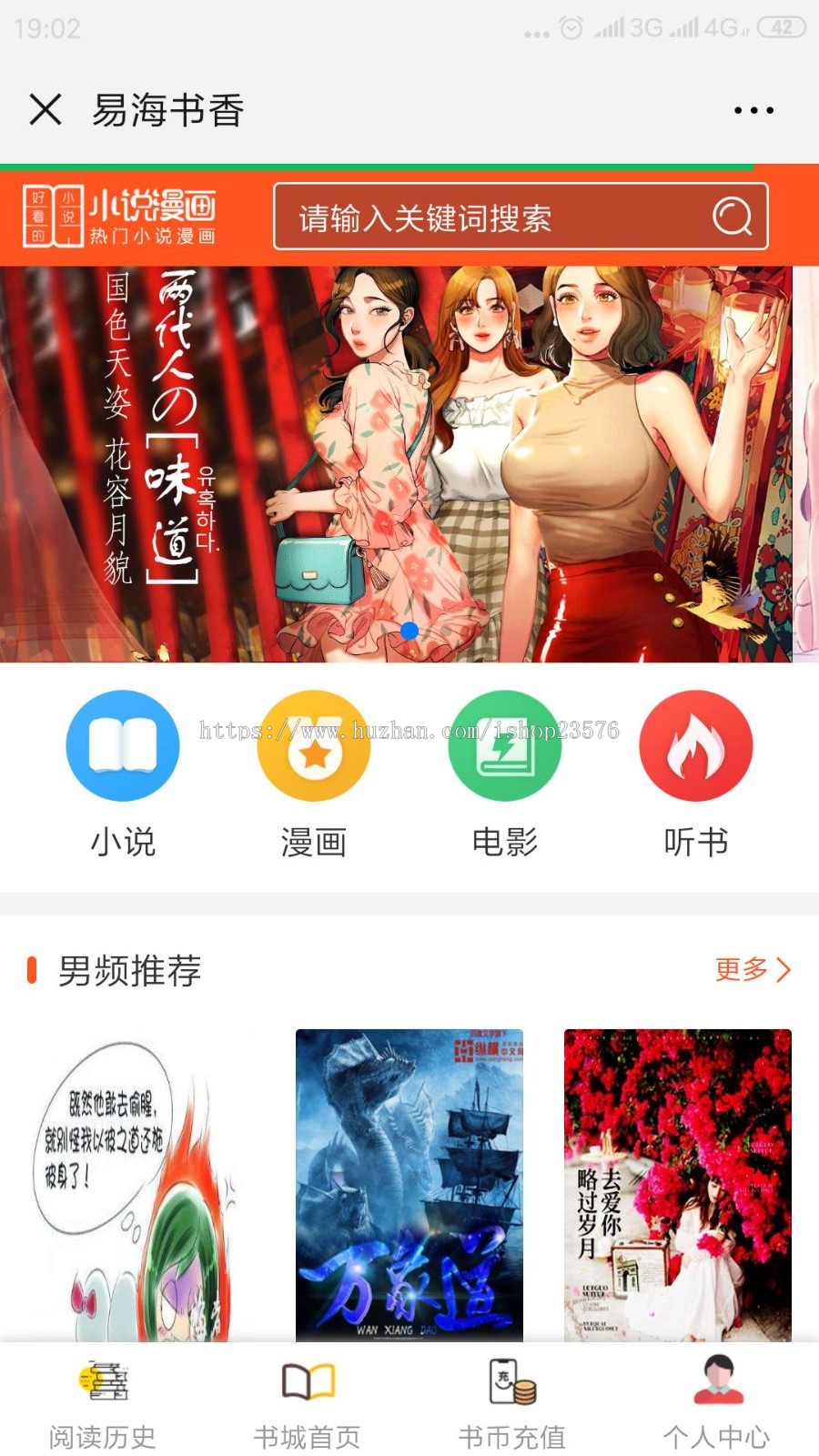Open the 更多 link for 男频推荐
Viewport: 819px width, 1456px height.
coord(740,971)
